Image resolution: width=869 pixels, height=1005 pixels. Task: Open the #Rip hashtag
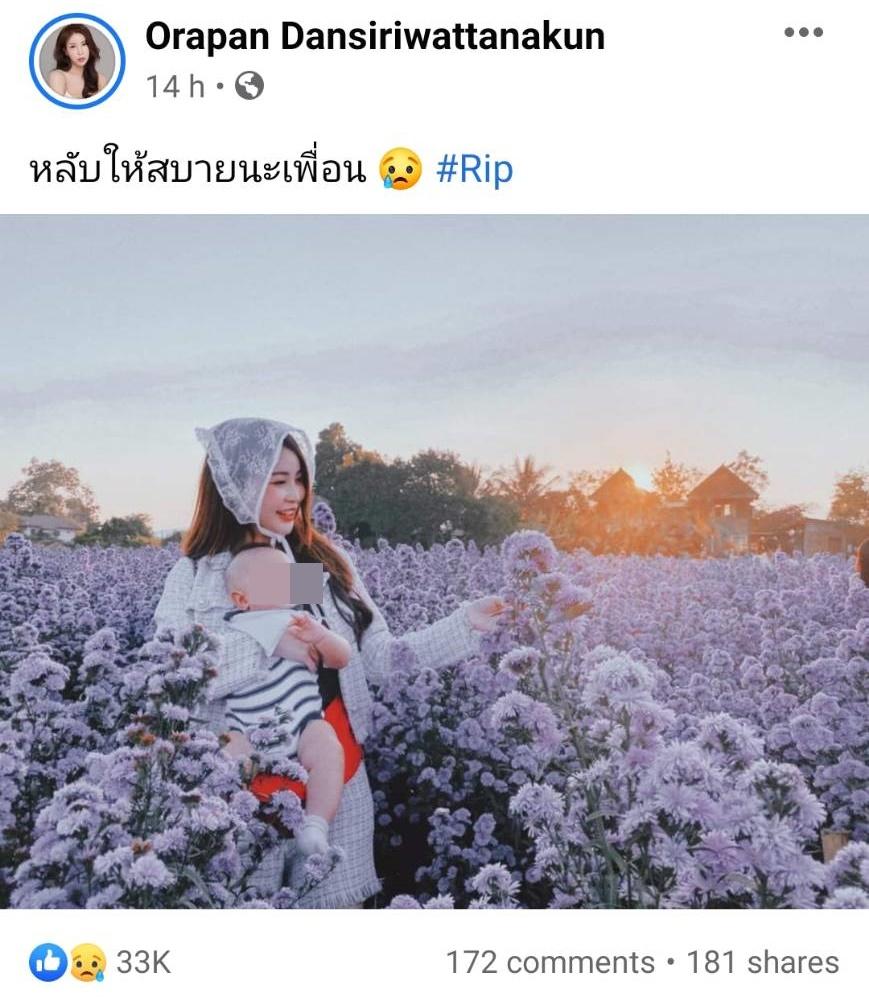(x=476, y=169)
